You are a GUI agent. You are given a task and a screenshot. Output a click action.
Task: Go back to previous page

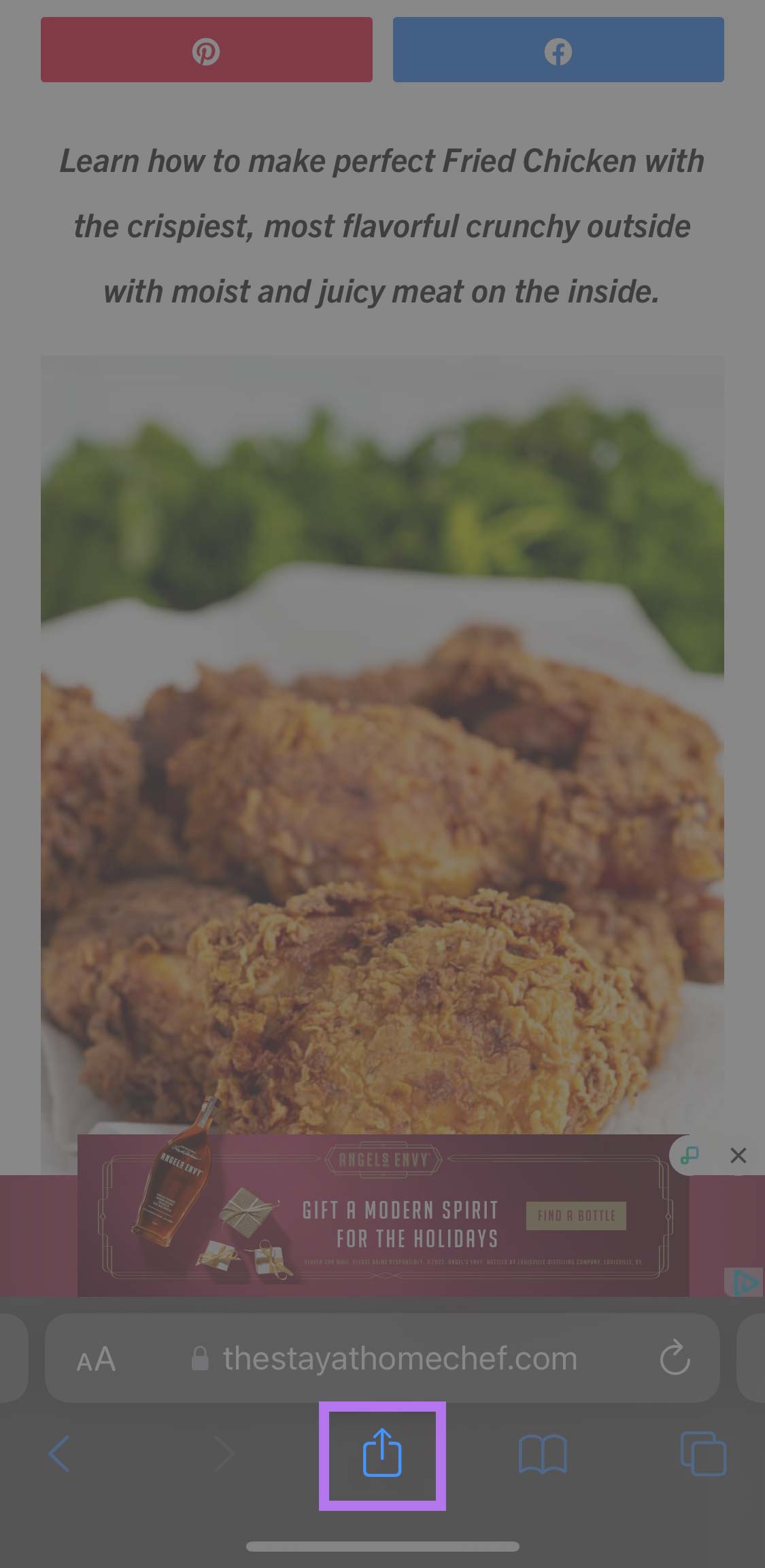click(x=60, y=1454)
